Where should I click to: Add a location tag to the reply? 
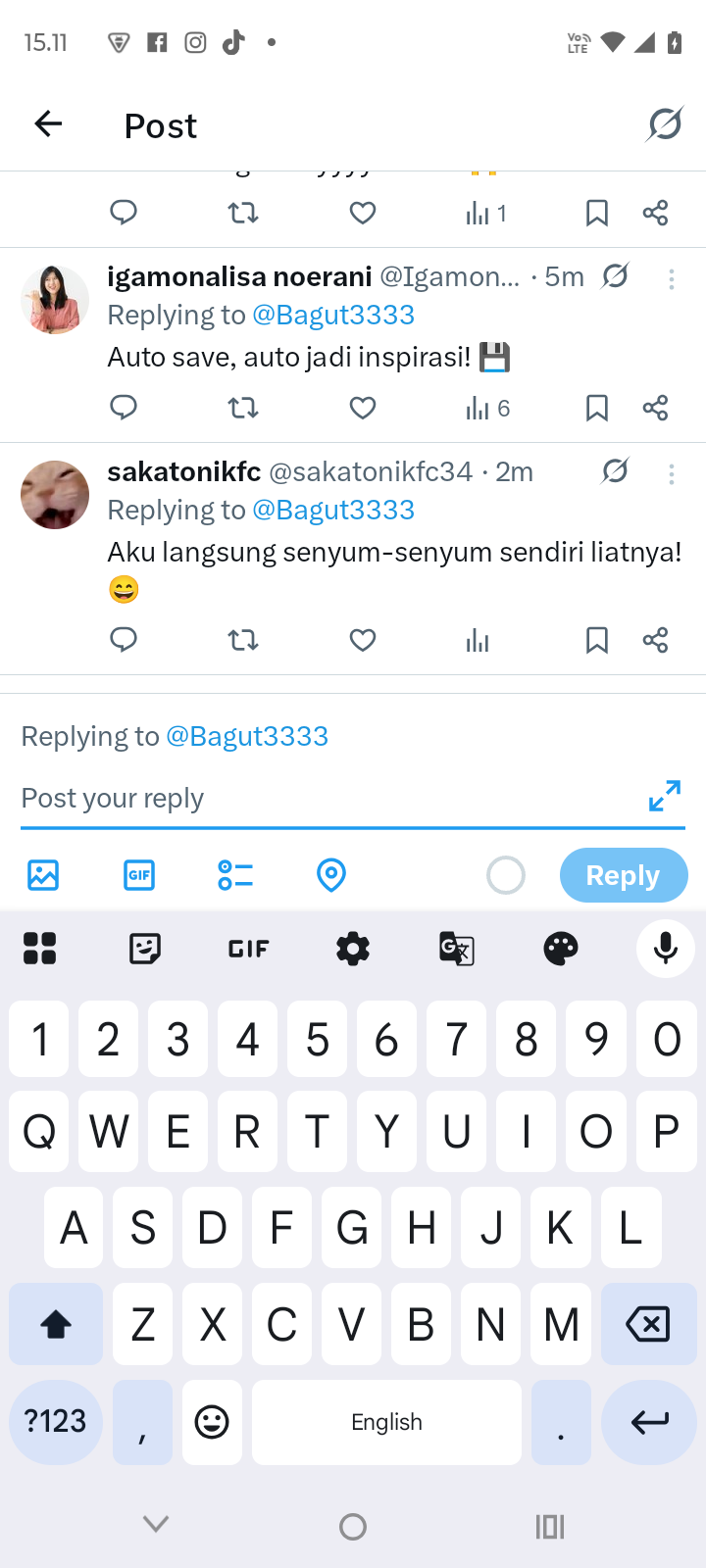click(x=331, y=874)
